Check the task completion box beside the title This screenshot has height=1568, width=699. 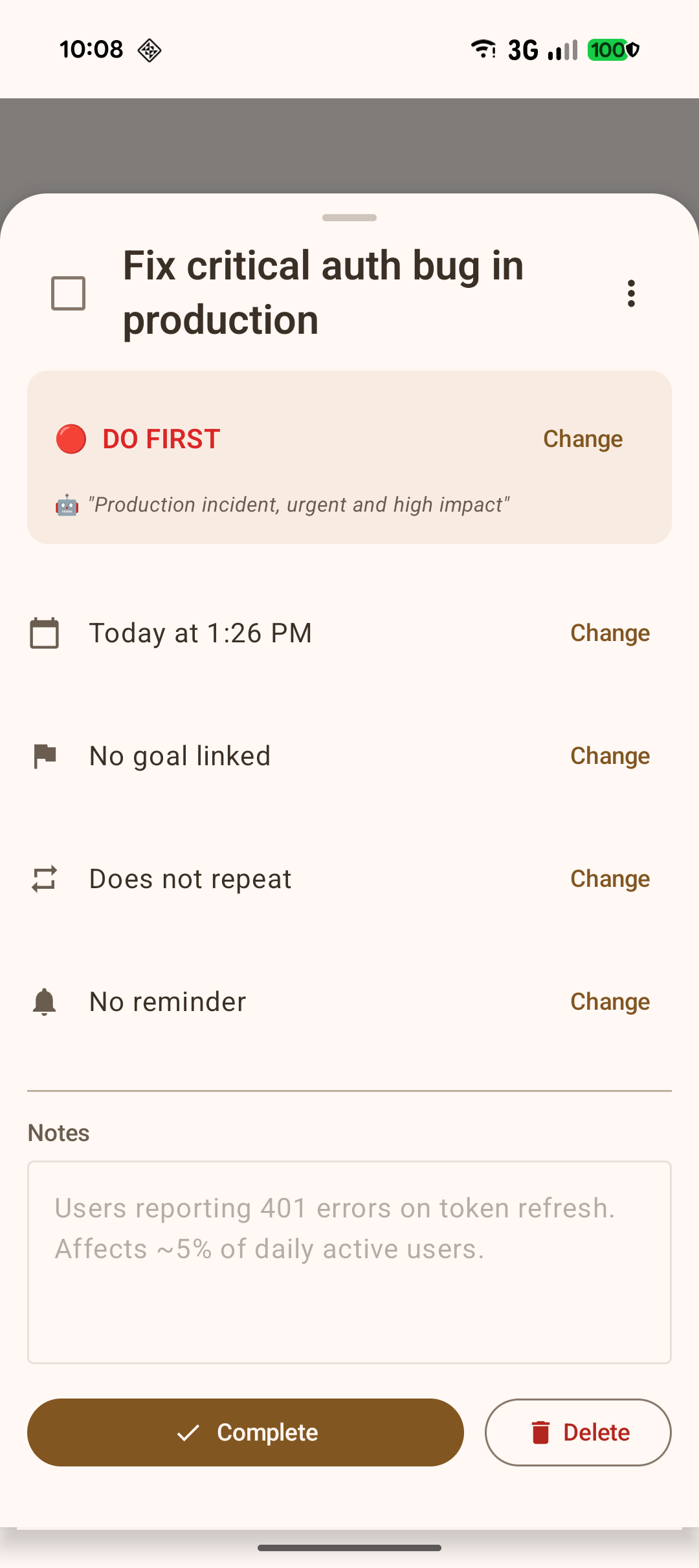(67, 293)
